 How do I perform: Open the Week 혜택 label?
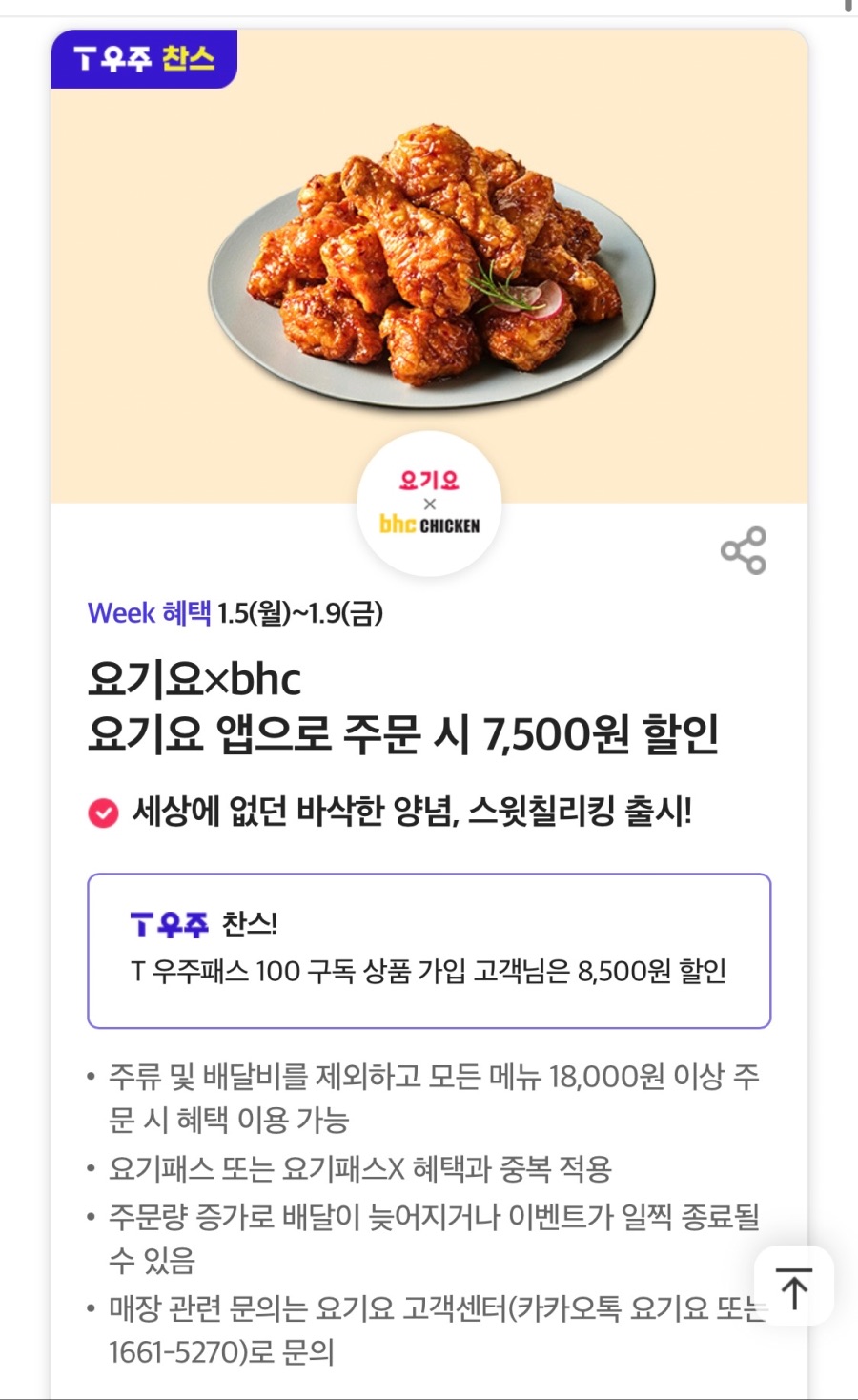[x=148, y=614]
